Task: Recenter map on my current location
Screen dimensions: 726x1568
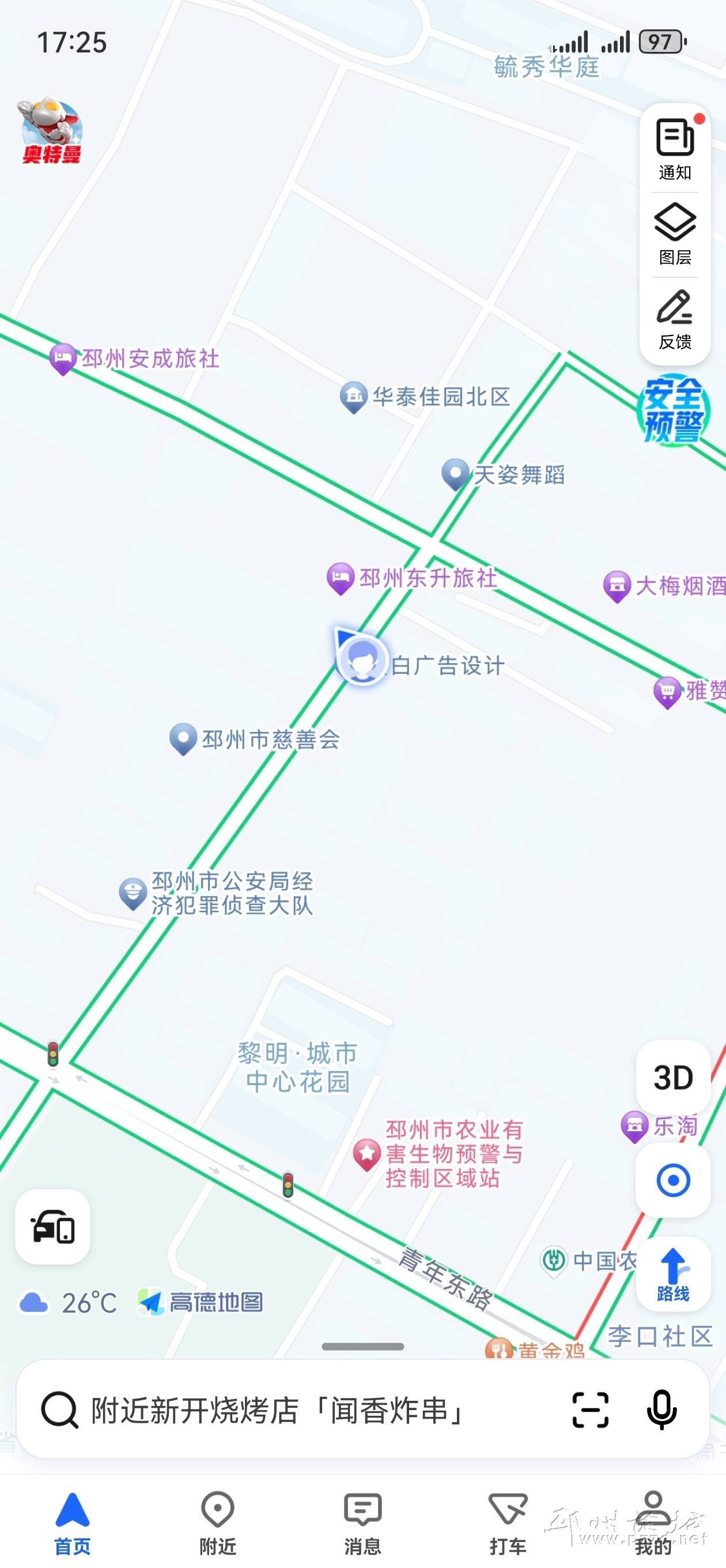Action: [673, 1180]
